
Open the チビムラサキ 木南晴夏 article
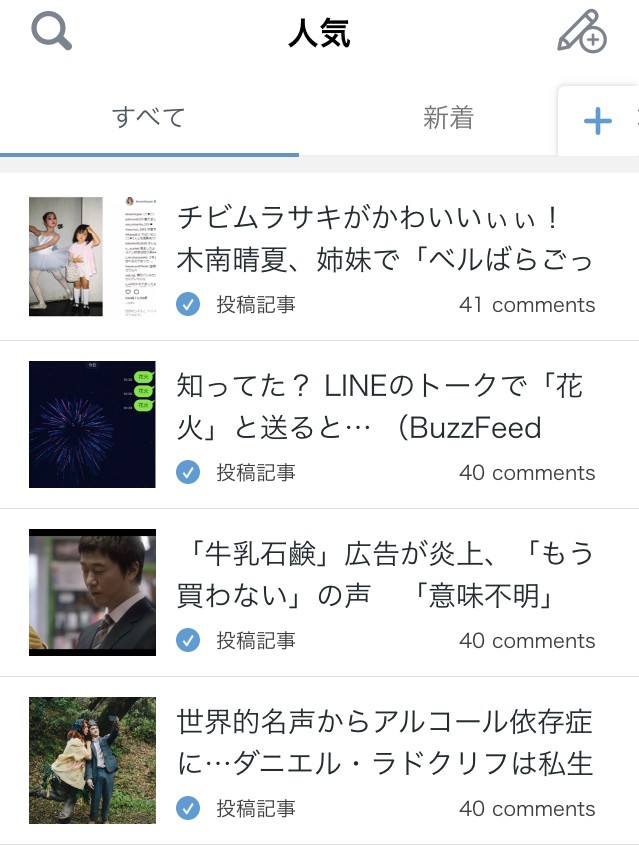click(x=384, y=240)
